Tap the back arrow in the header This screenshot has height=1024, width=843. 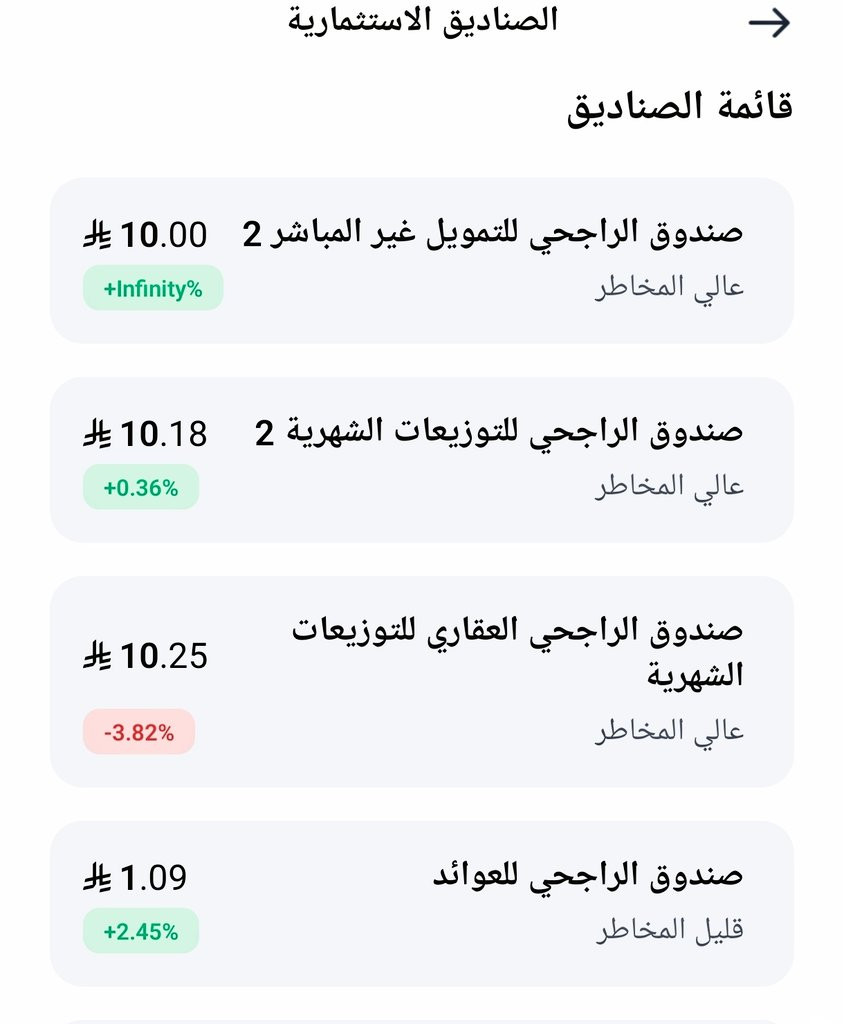coord(769,24)
